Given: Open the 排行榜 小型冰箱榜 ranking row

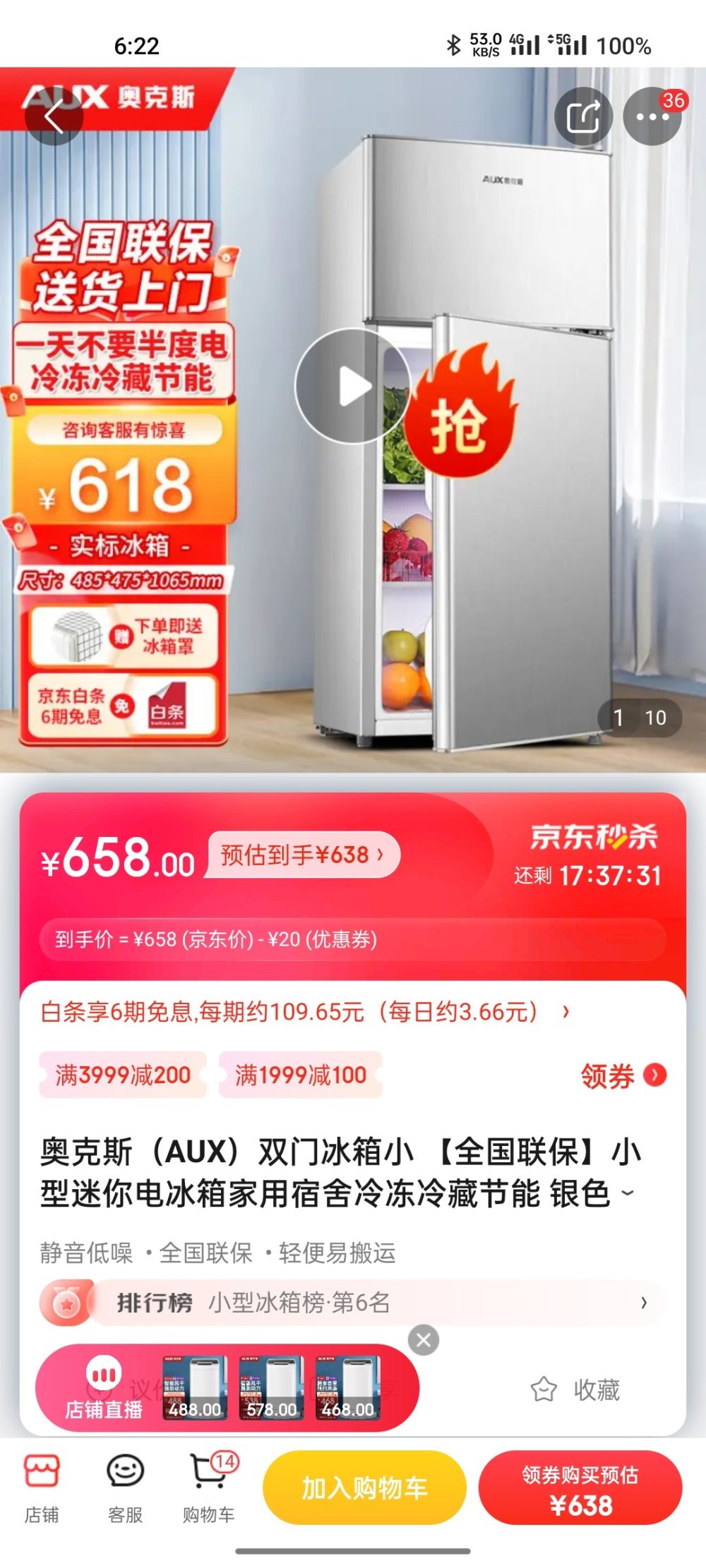Looking at the screenshot, I should 353,1302.
